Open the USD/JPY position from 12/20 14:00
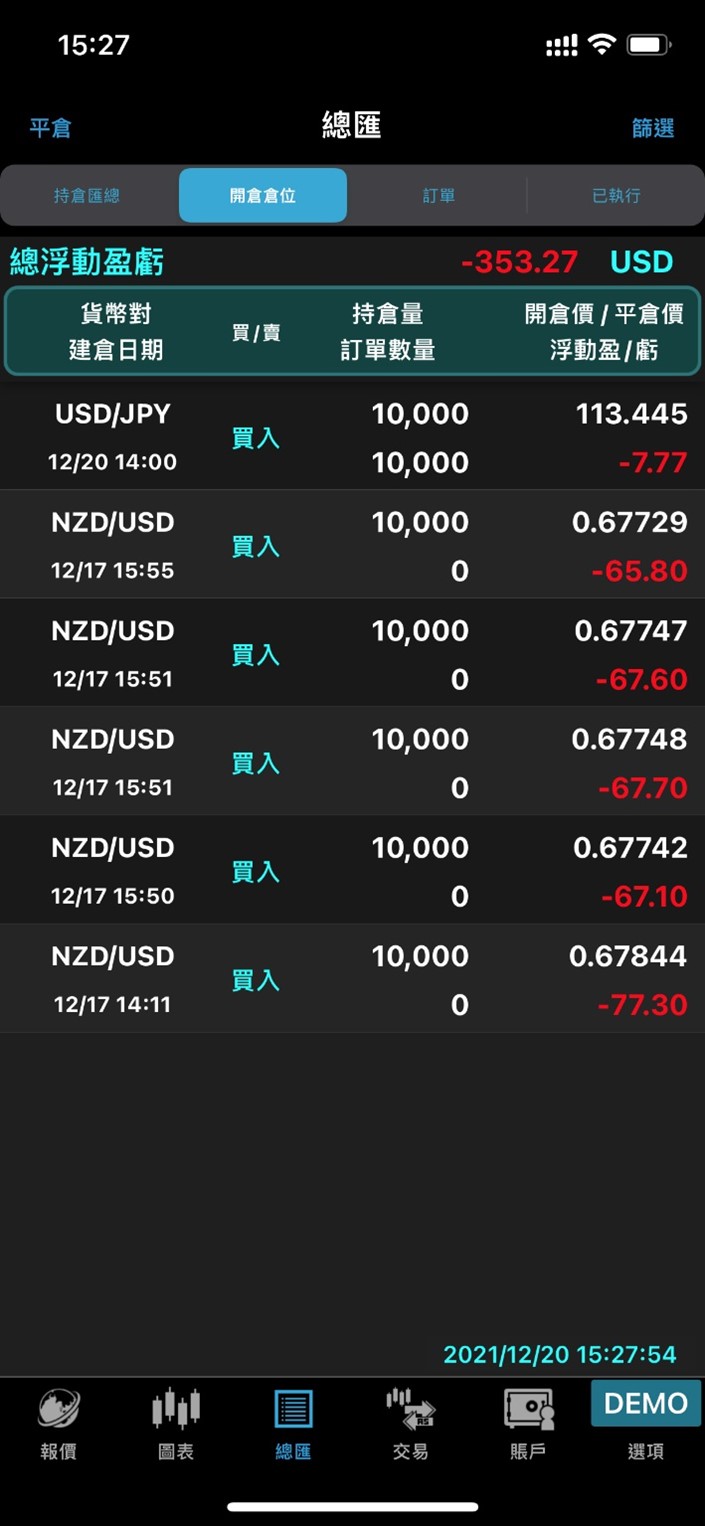 (352, 436)
